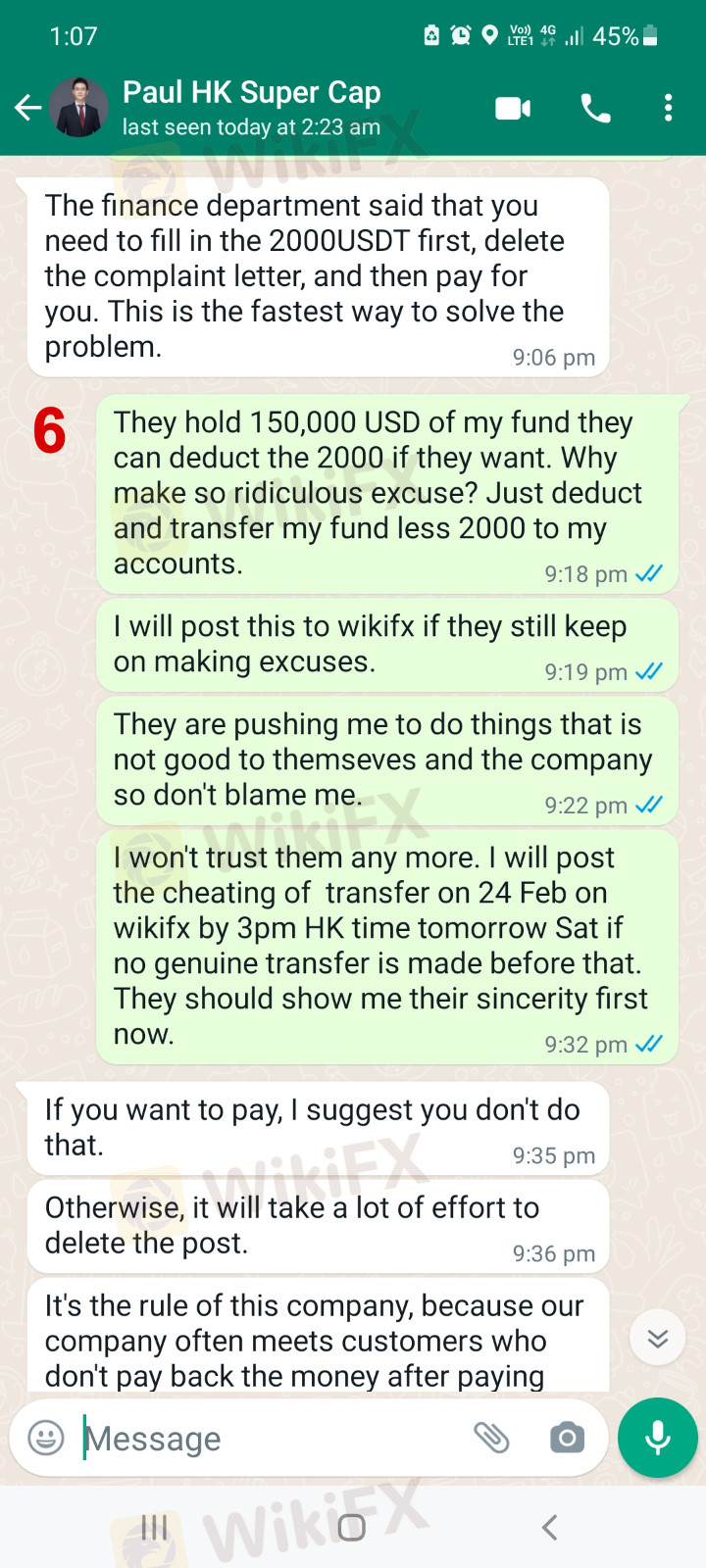706x1568 pixels.
Task: Go to the home screen
Action: coord(352,1527)
